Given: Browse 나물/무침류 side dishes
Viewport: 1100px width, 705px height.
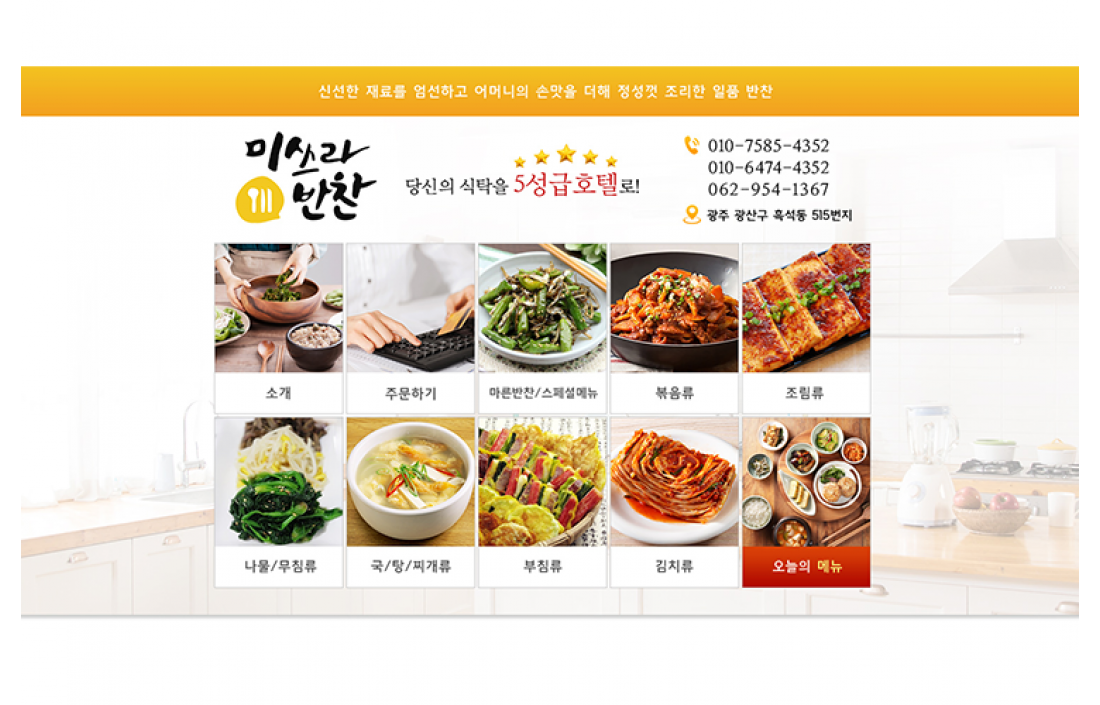Looking at the screenshot, I should coord(278,502).
